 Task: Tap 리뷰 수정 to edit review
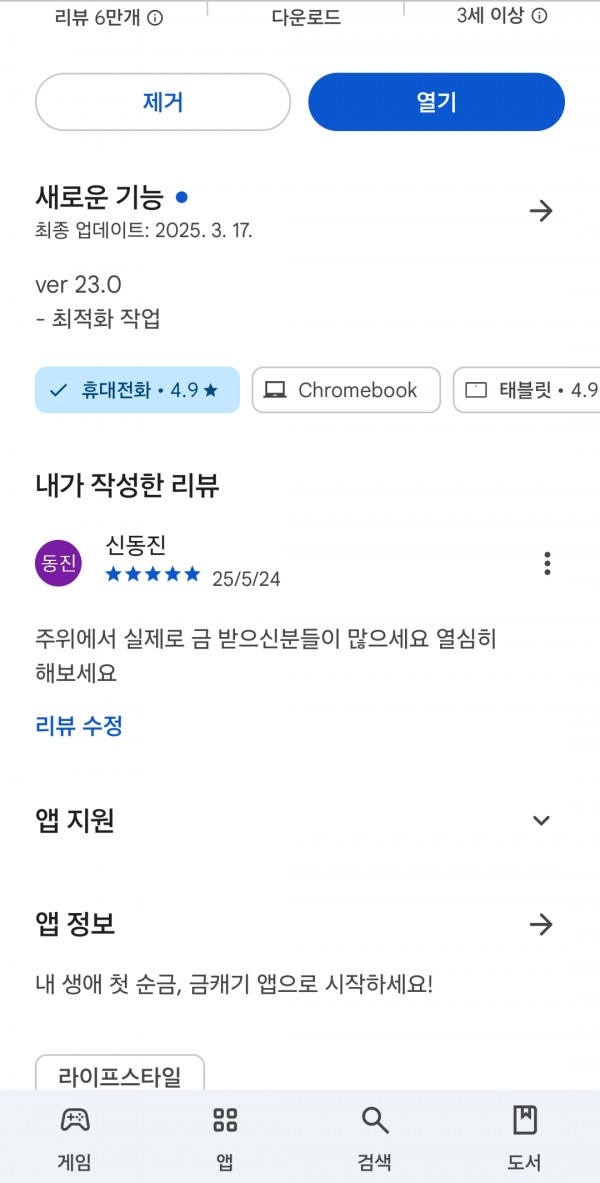tap(78, 726)
